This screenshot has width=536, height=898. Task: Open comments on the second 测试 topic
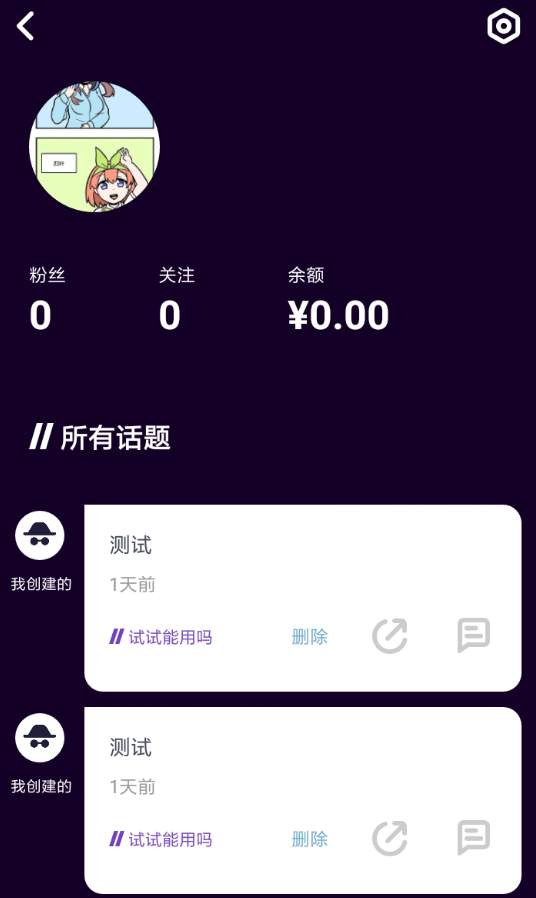pos(474,838)
